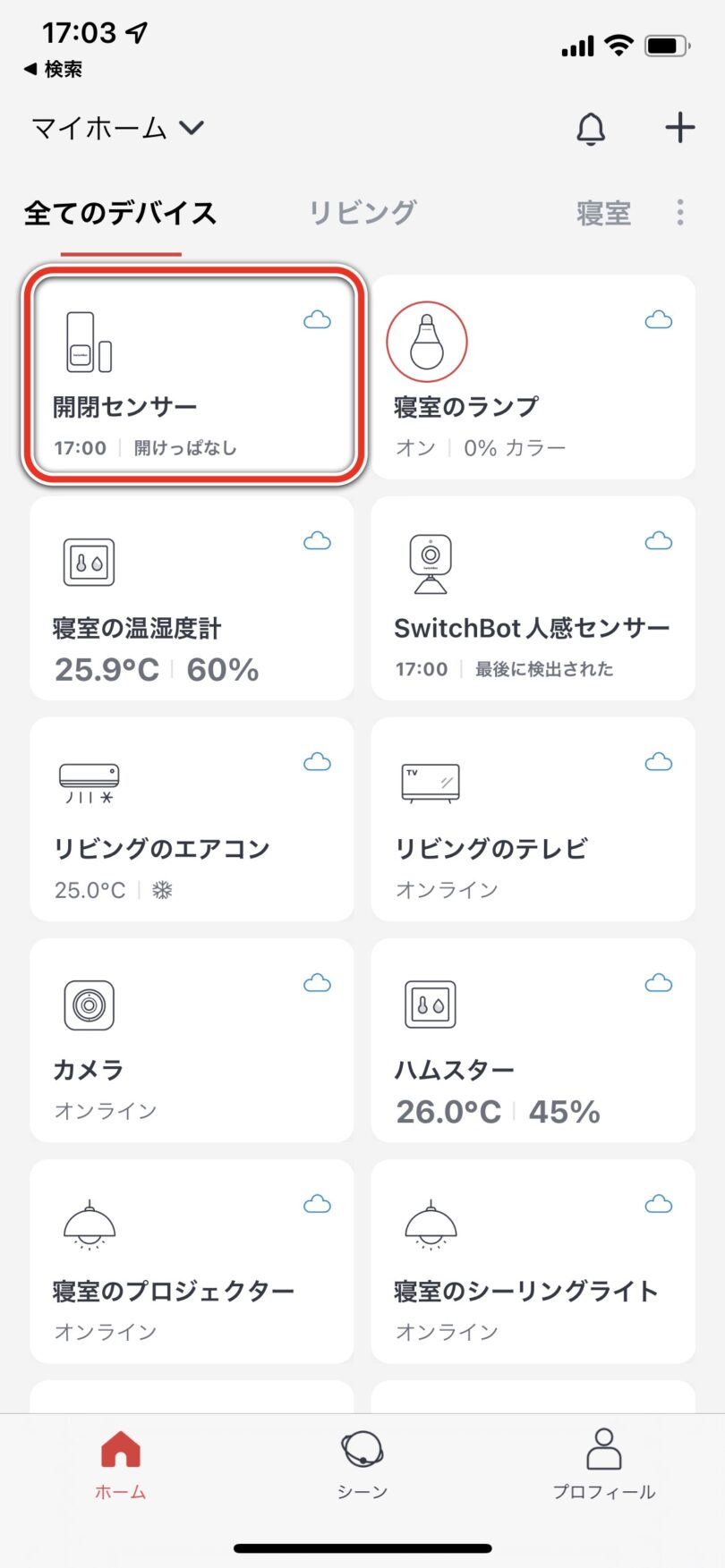The height and width of the screenshot is (1568, 725).
Task: Open the 寝室のシーリングライト card
Action: point(533,1261)
